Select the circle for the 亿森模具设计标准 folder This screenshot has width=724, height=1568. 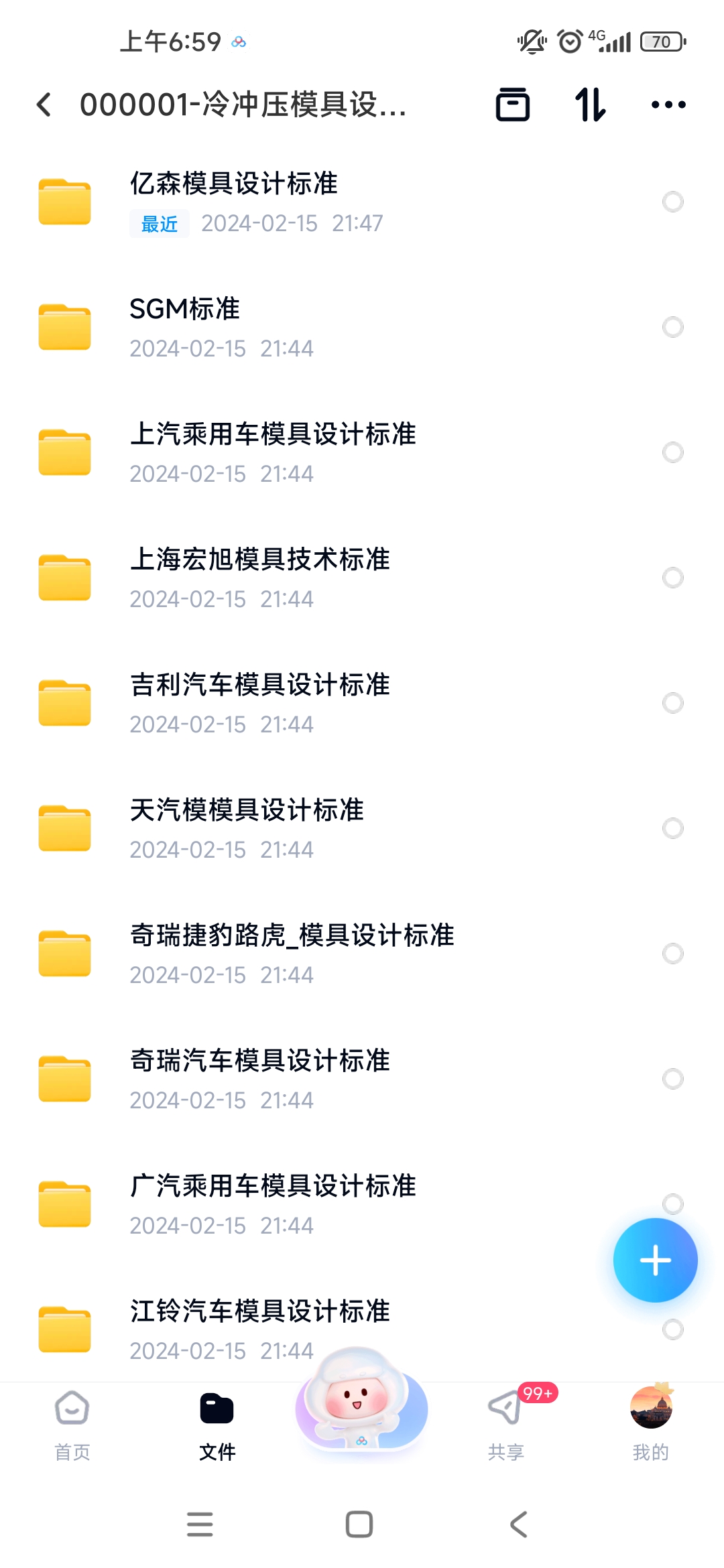point(672,202)
